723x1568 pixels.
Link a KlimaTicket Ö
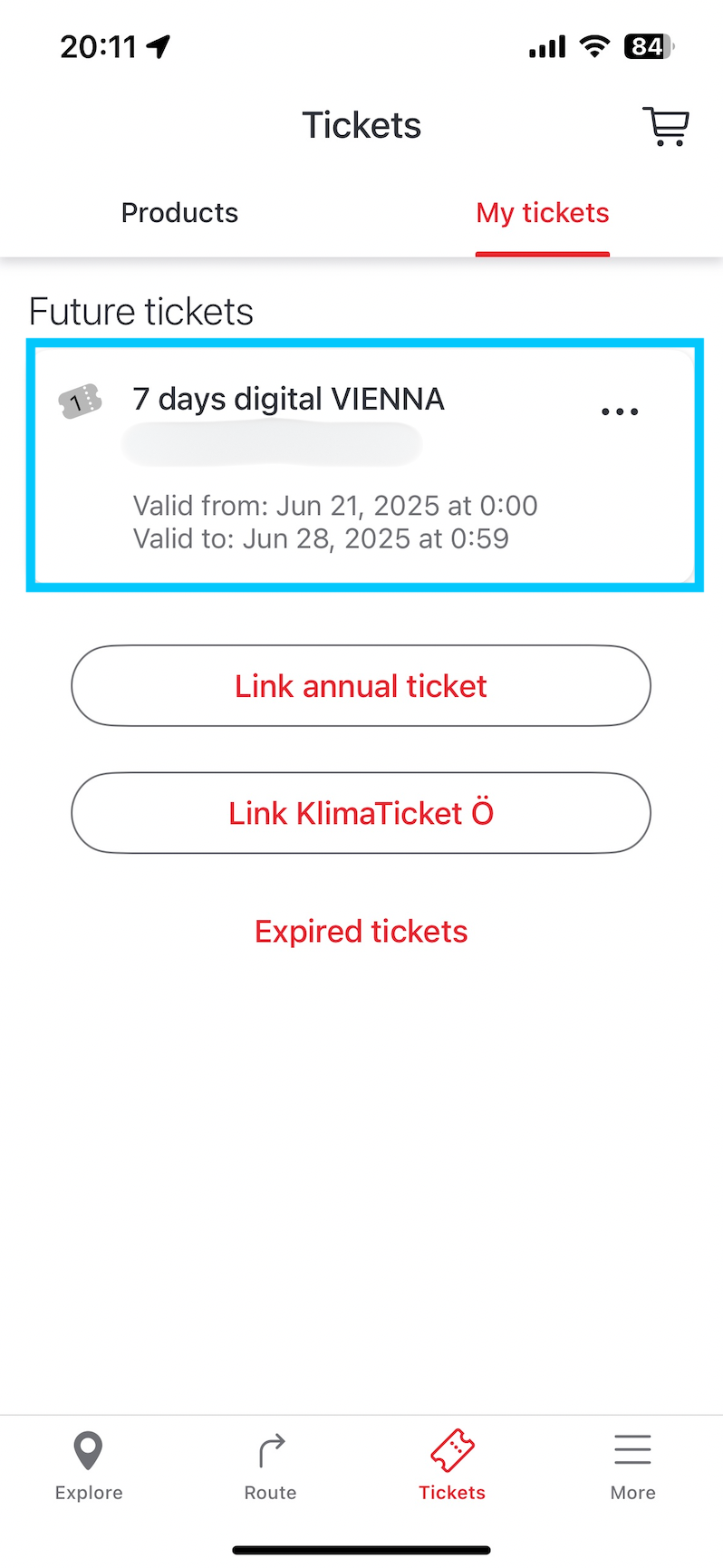(361, 813)
